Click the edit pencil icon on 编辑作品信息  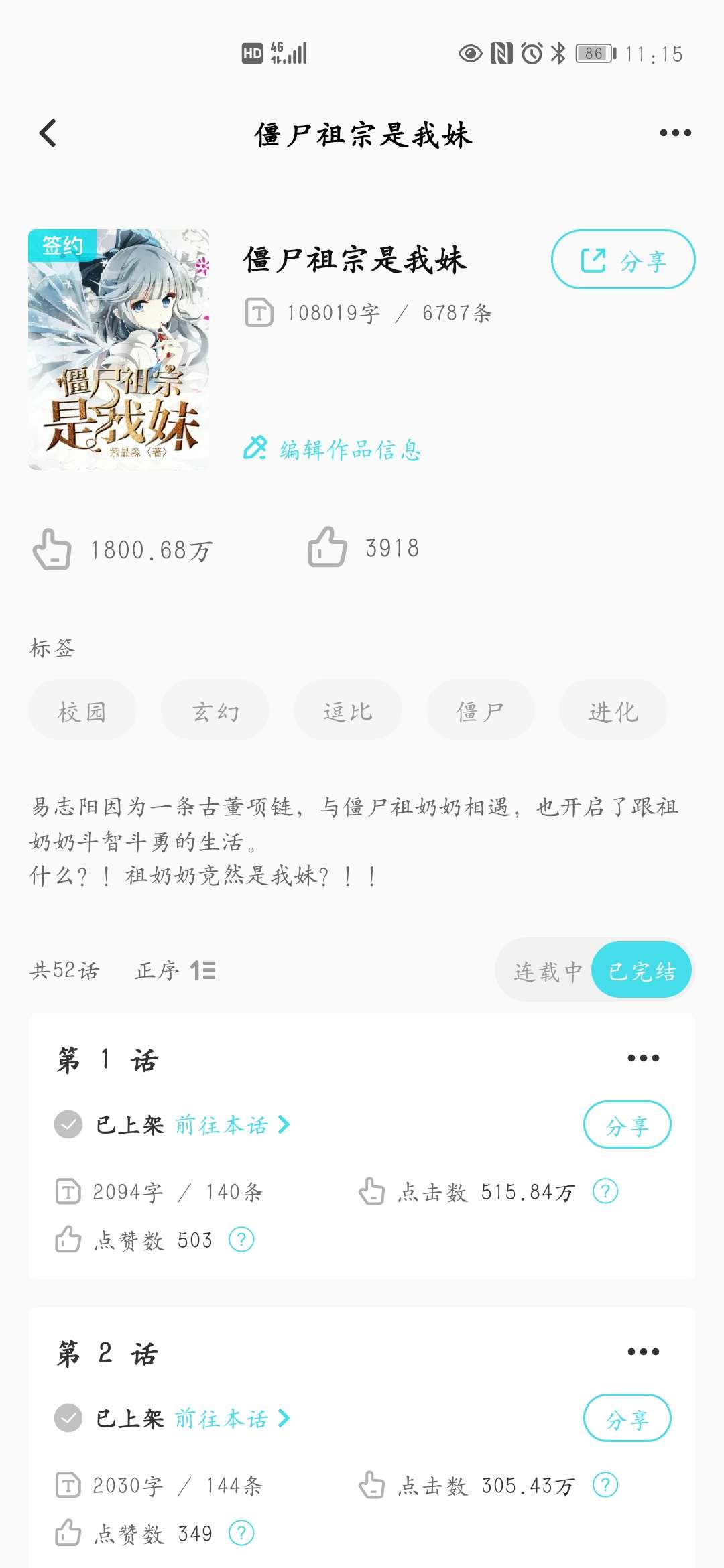pyautogui.click(x=255, y=450)
